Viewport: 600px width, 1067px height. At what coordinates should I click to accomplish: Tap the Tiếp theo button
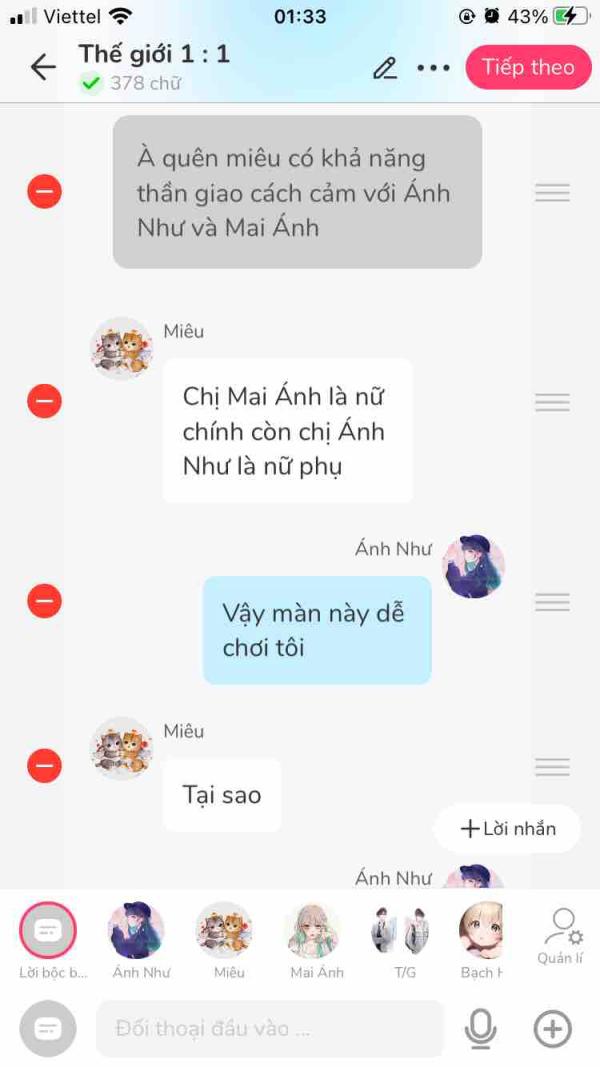[528, 67]
